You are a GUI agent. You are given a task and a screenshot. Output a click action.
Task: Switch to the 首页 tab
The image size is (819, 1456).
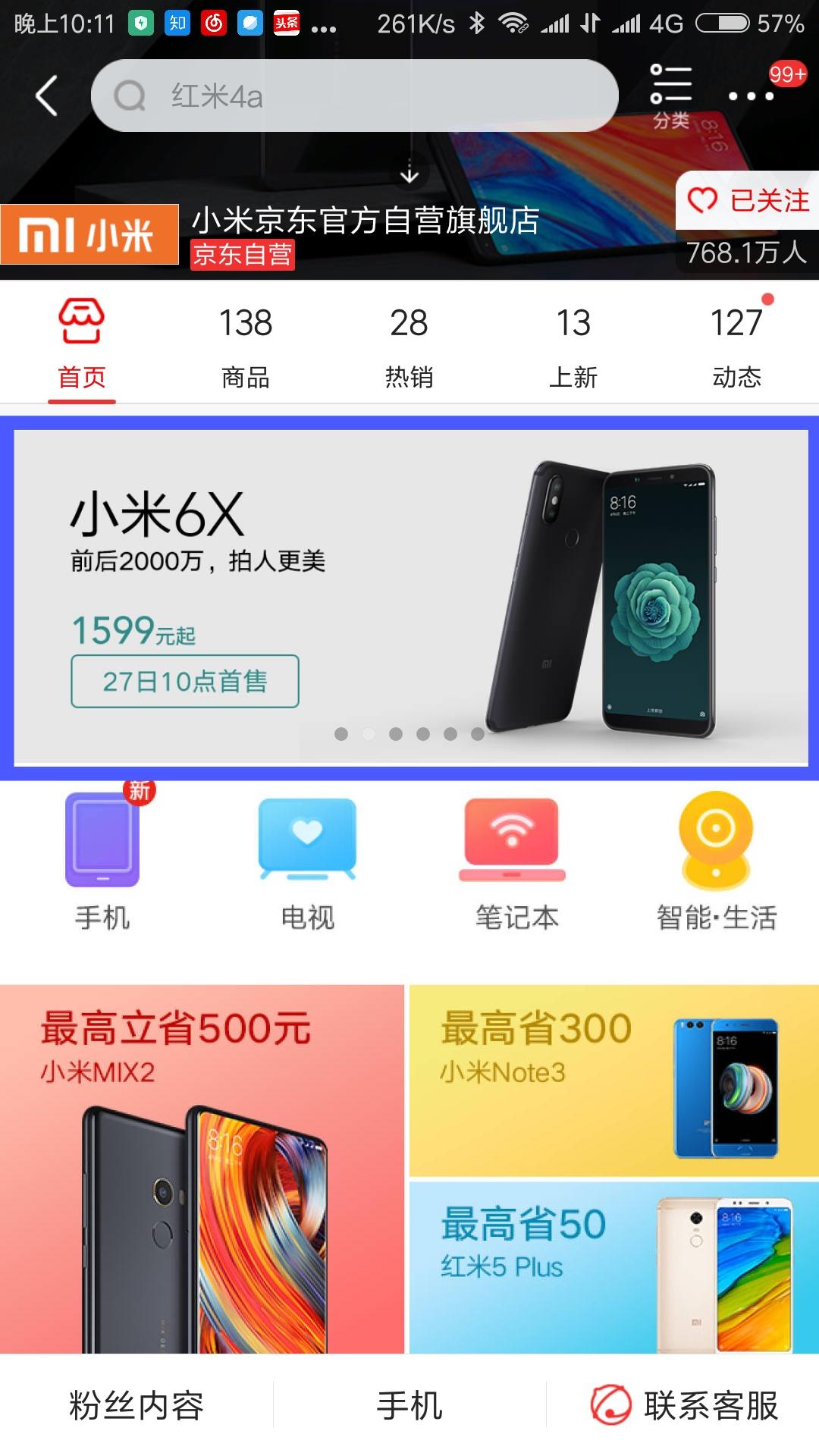coord(82,344)
